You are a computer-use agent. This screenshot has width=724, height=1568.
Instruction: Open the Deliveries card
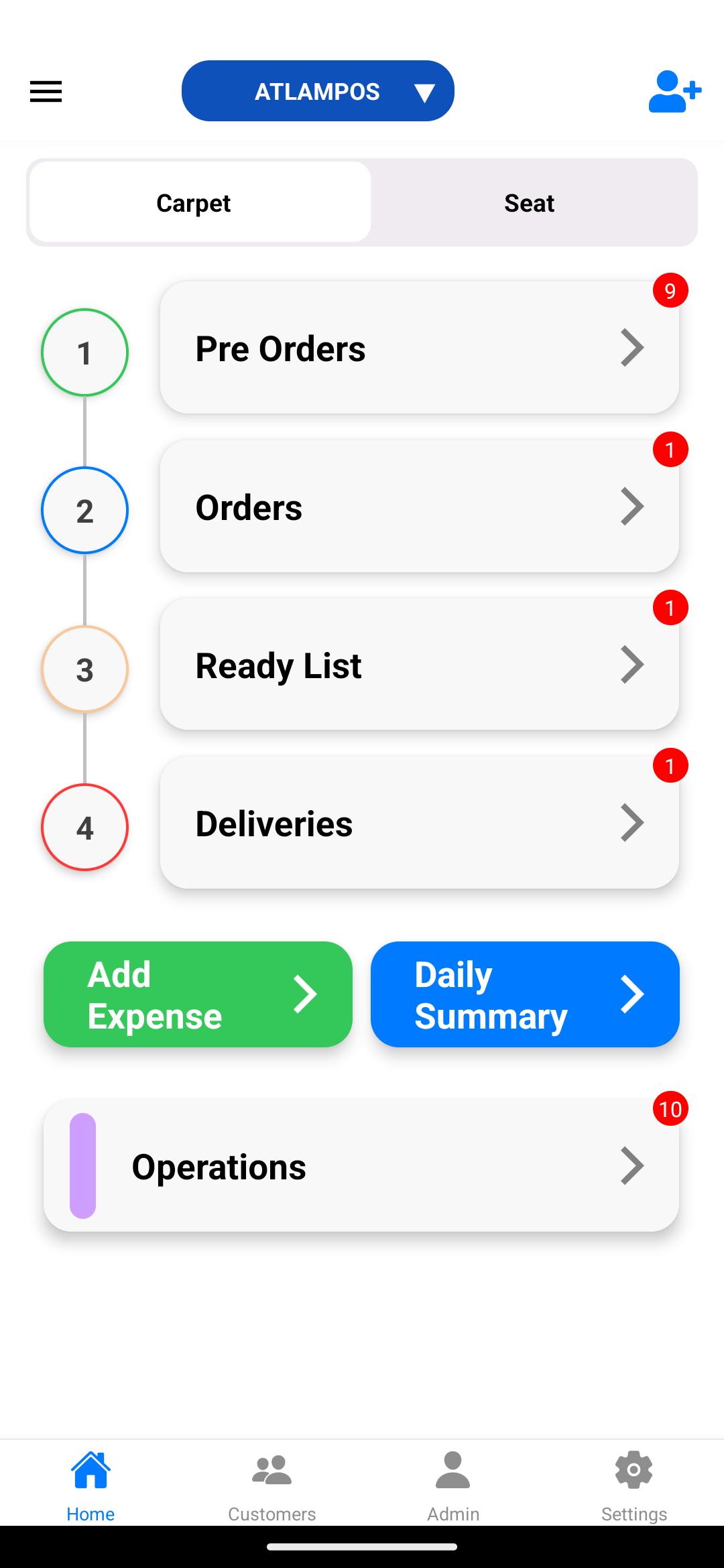tap(420, 823)
